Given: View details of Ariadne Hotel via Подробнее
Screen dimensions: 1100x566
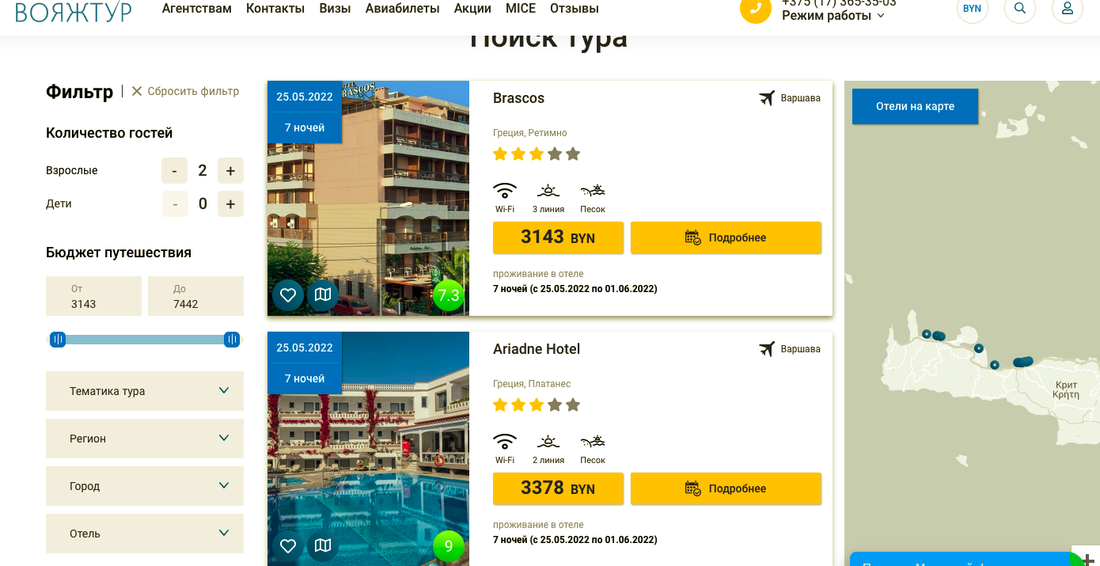Looking at the screenshot, I should click(x=726, y=489).
